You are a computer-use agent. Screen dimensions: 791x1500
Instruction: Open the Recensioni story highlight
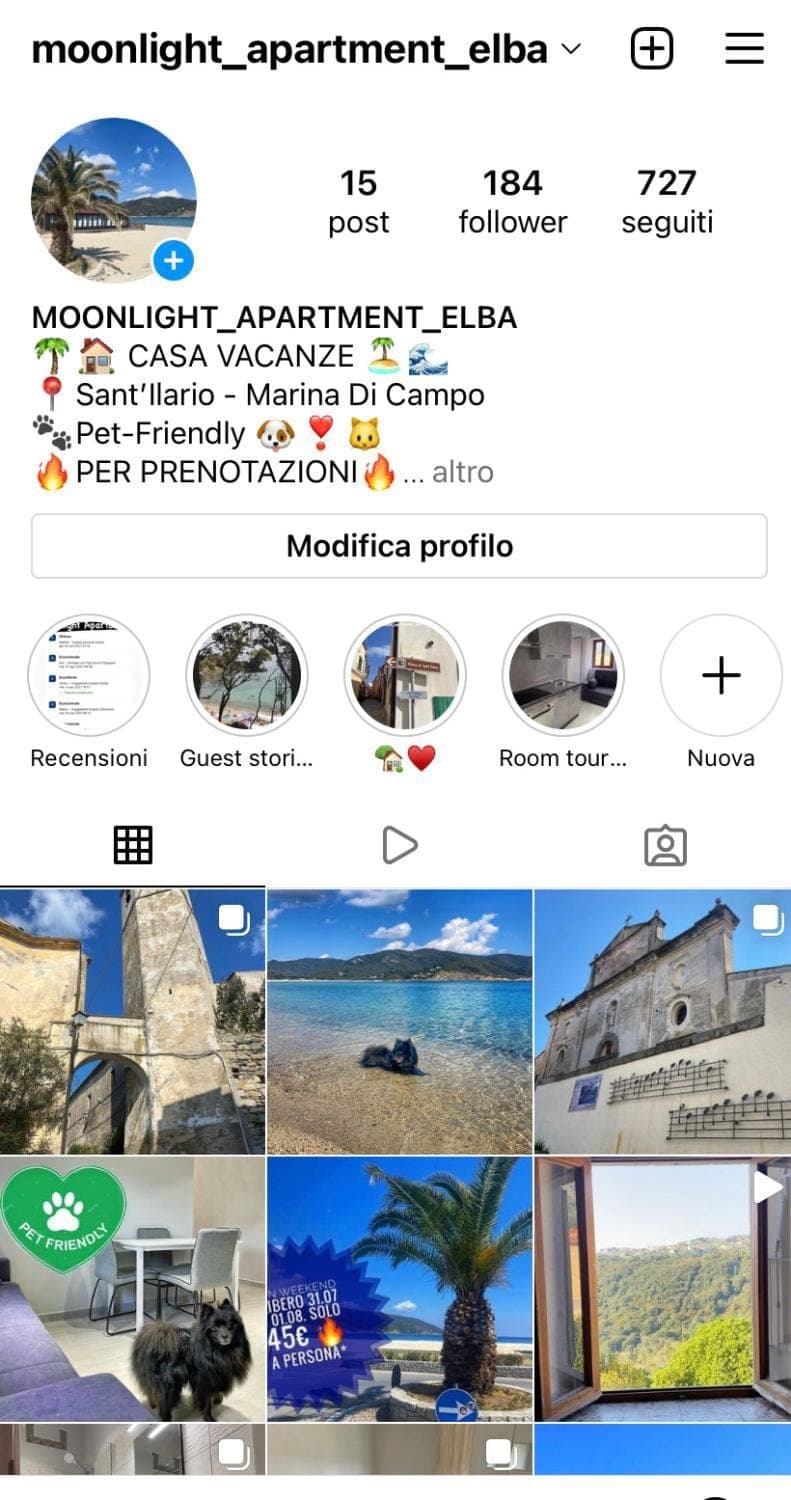(89, 676)
